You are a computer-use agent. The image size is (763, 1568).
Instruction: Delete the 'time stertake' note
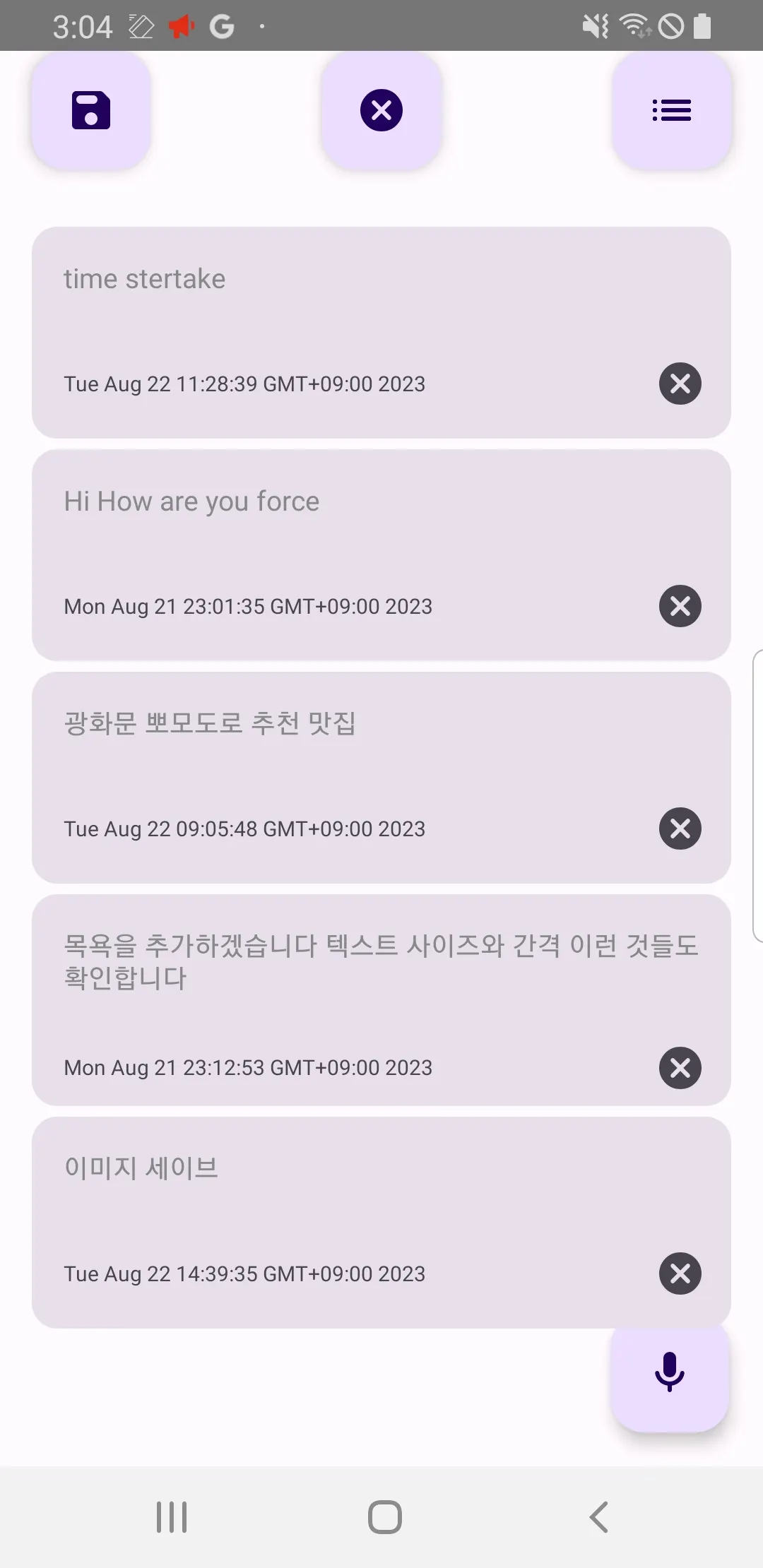(x=680, y=384)
